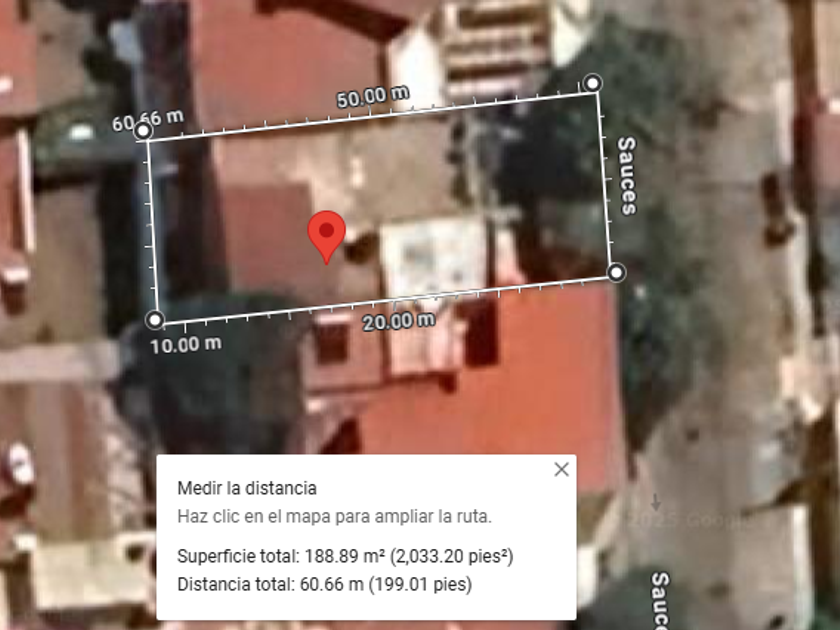Select the measurement point labeled 60.66 m
Image resolution: width=840 pixels, height=630 pixels.
tap(143, 131)
